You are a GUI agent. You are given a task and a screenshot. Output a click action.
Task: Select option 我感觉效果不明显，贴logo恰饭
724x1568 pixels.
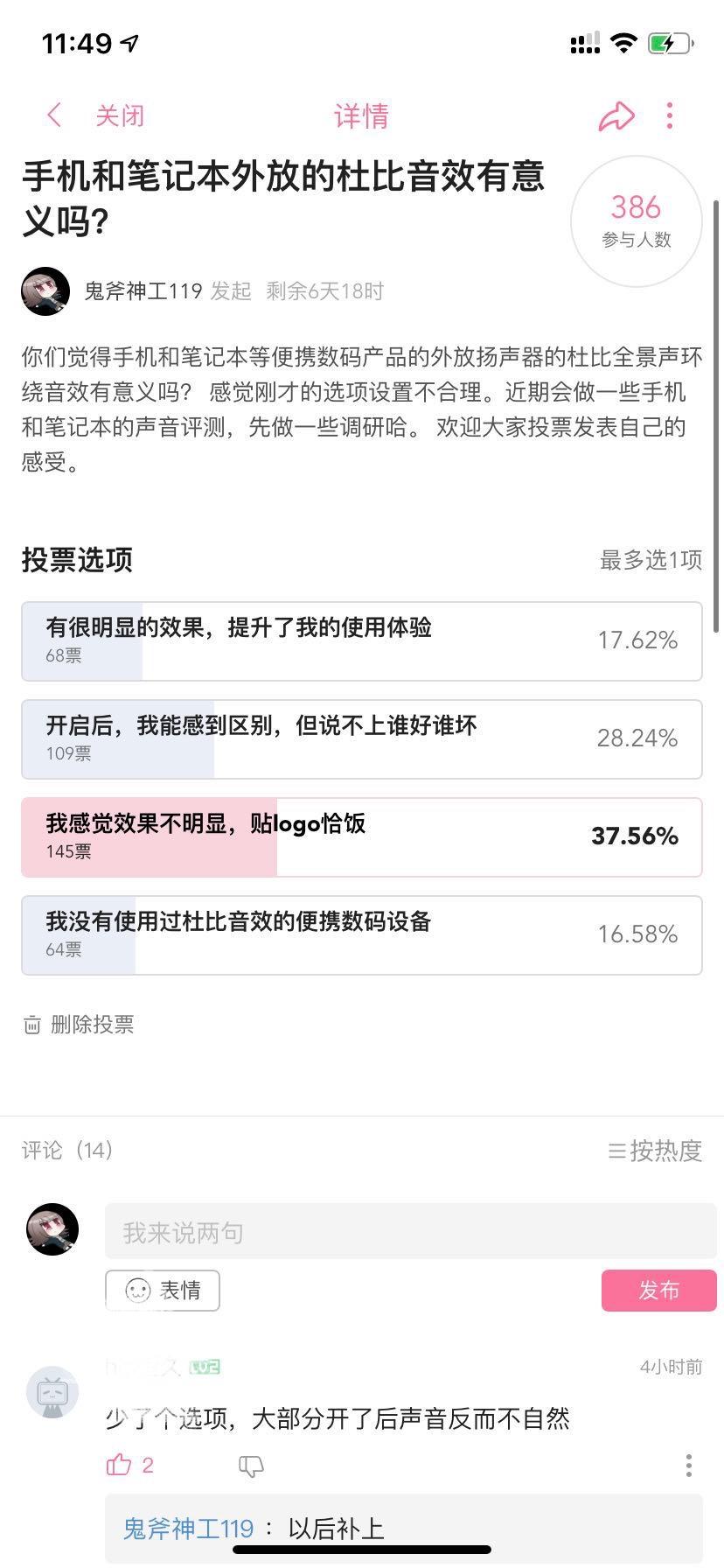click(362, 837)
